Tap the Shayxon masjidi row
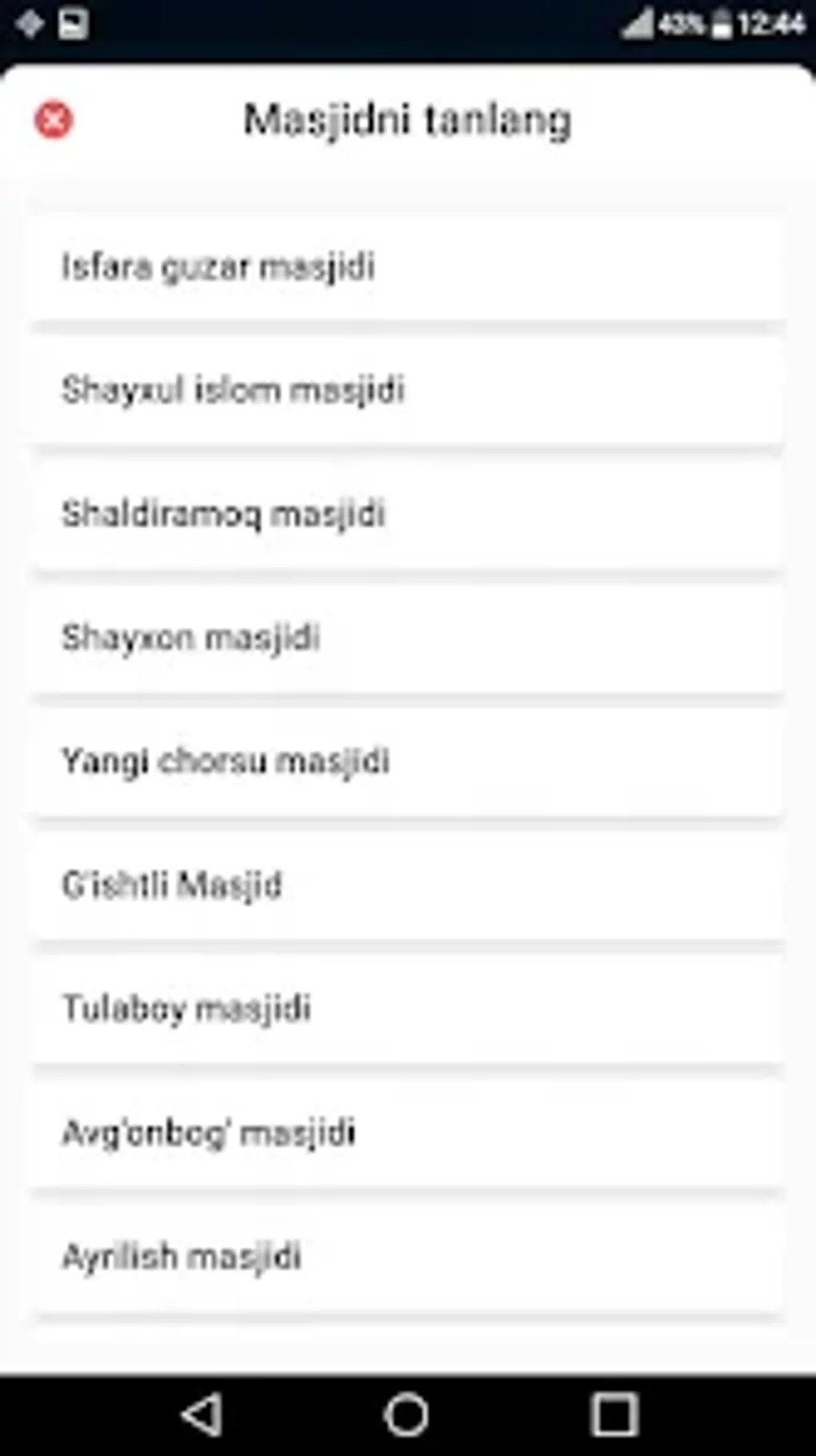Screen dimensions: 816x1456 click(407, 638)
